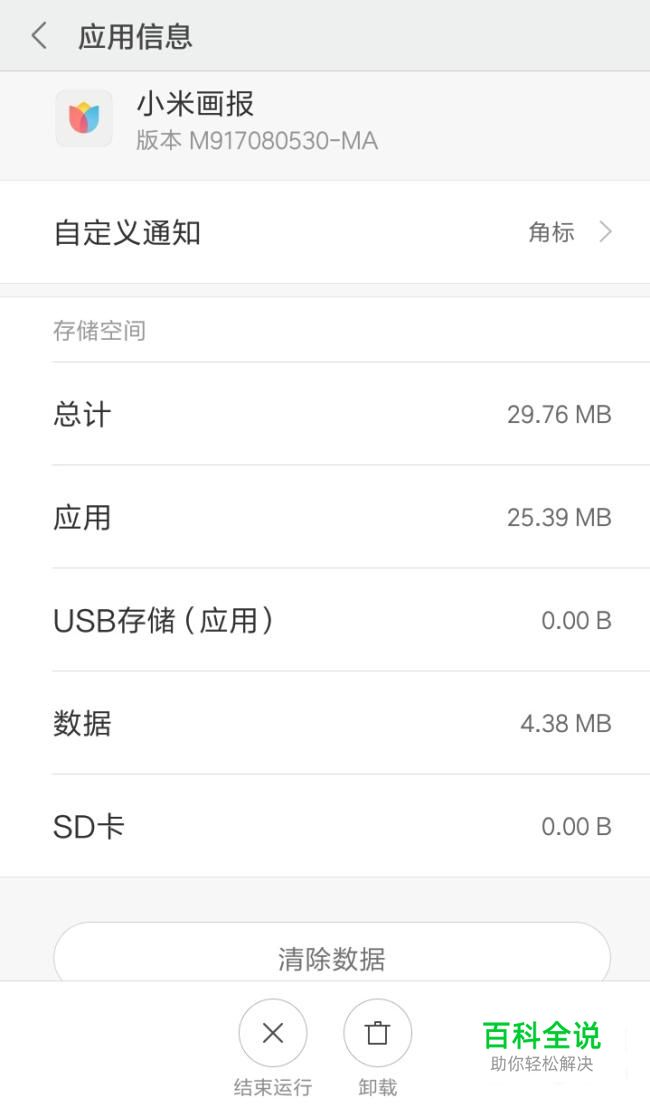The width and height of the screenshot is (650, 1107).
Task: Tap the 清除数据 button
Action: (332, 953)
